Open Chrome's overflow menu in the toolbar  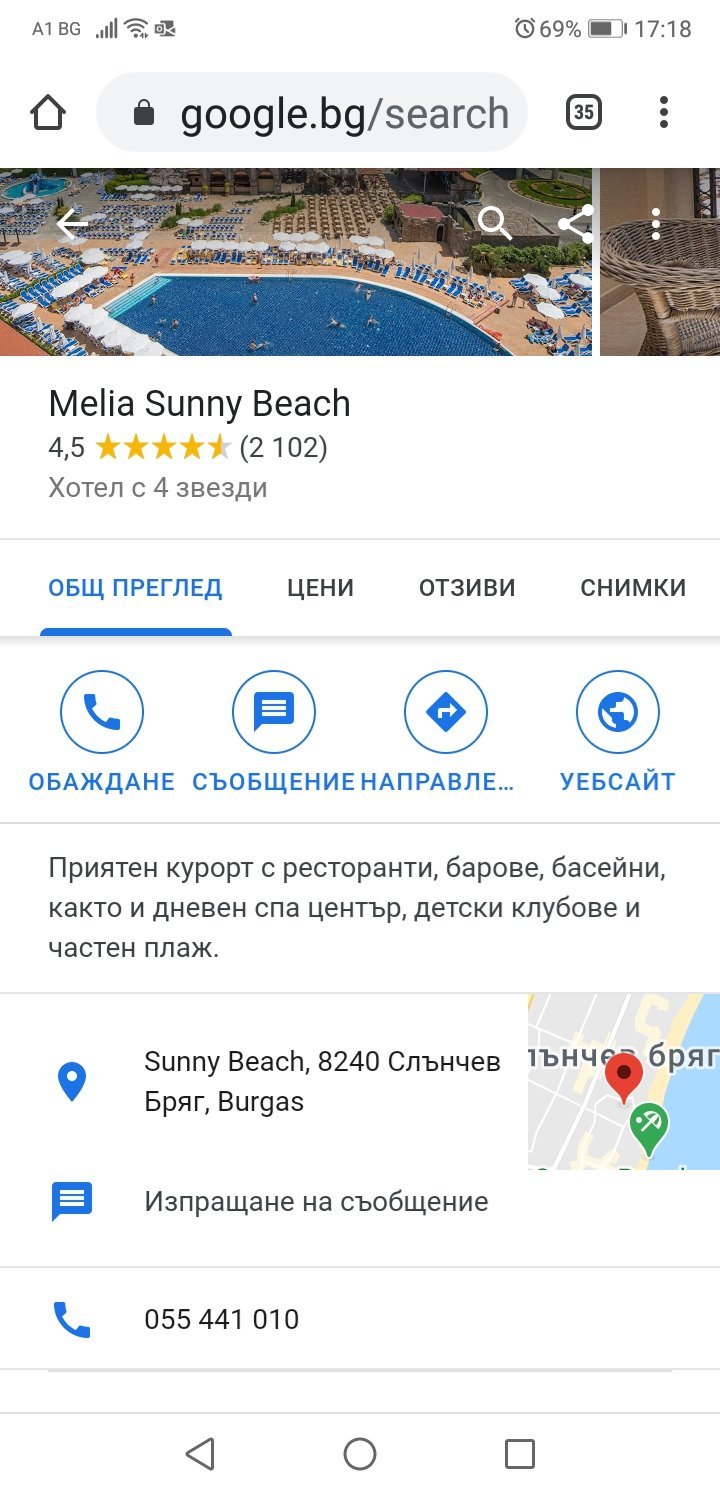pyautogui.click(x=663, y=113)
